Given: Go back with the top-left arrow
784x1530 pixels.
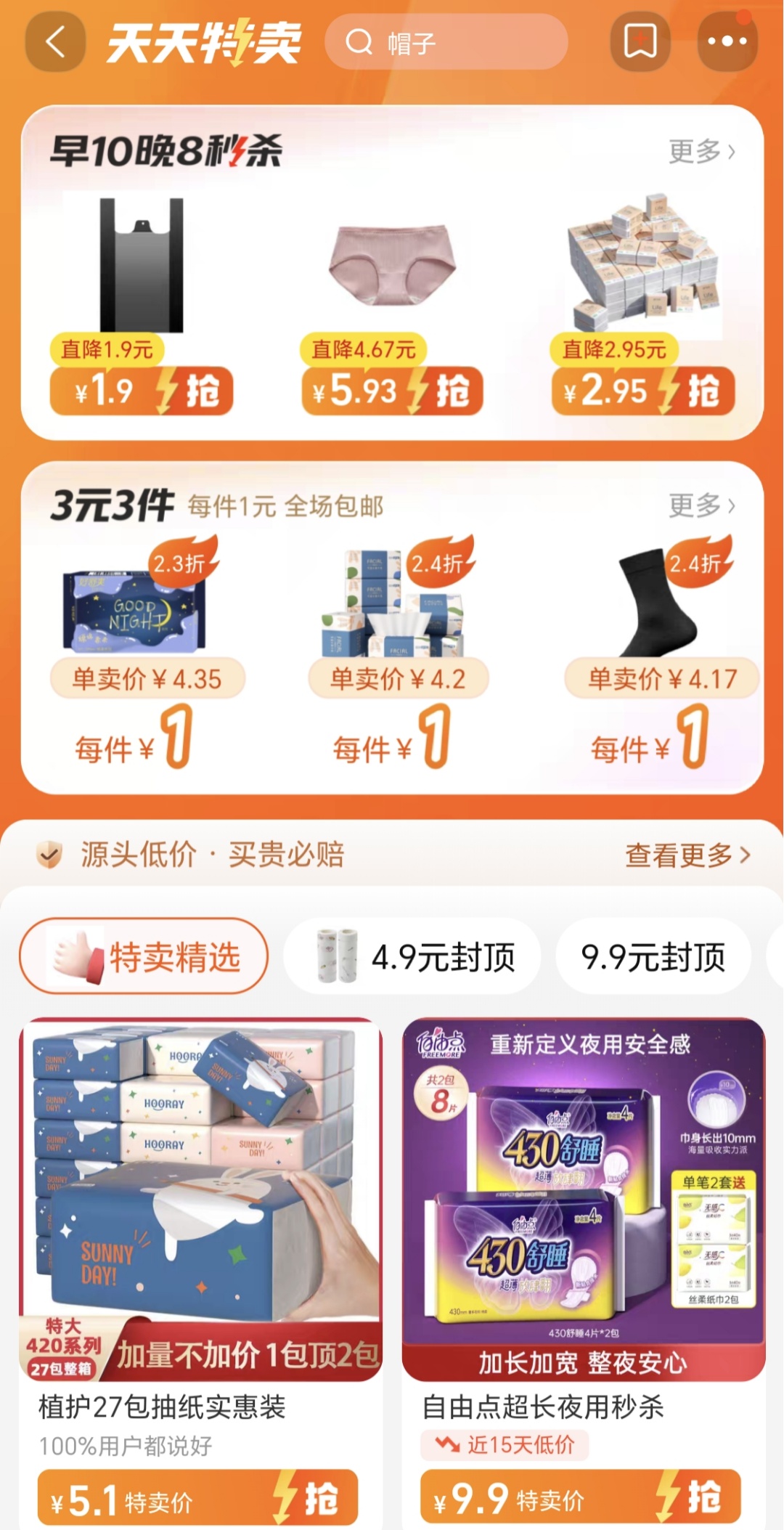Looking at the screenshot, I should coord(54,42).
